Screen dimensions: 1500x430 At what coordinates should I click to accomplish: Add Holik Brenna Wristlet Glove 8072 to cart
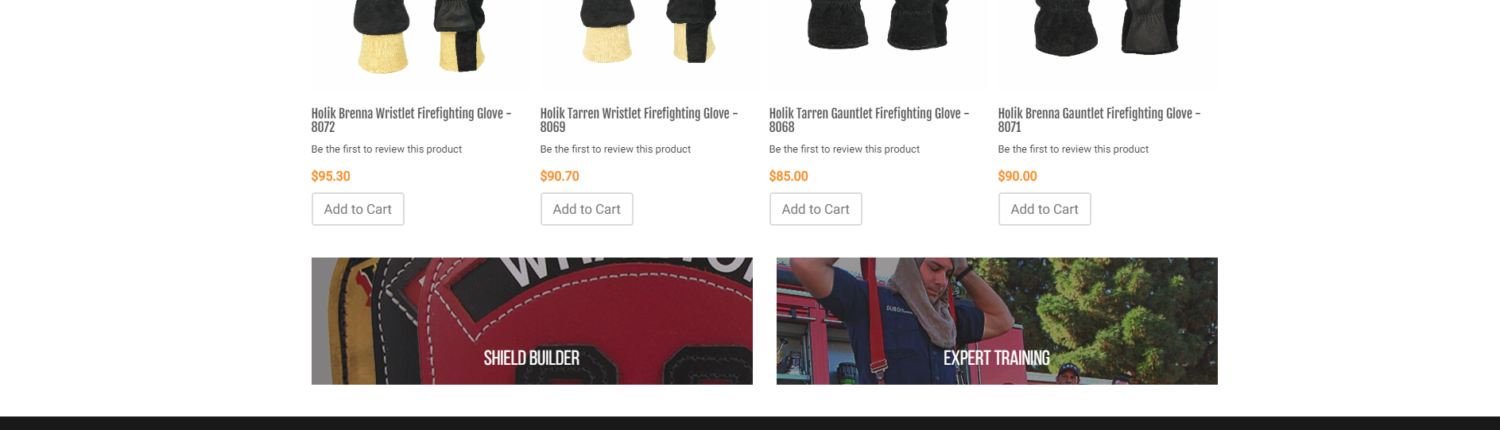point(357,209)
